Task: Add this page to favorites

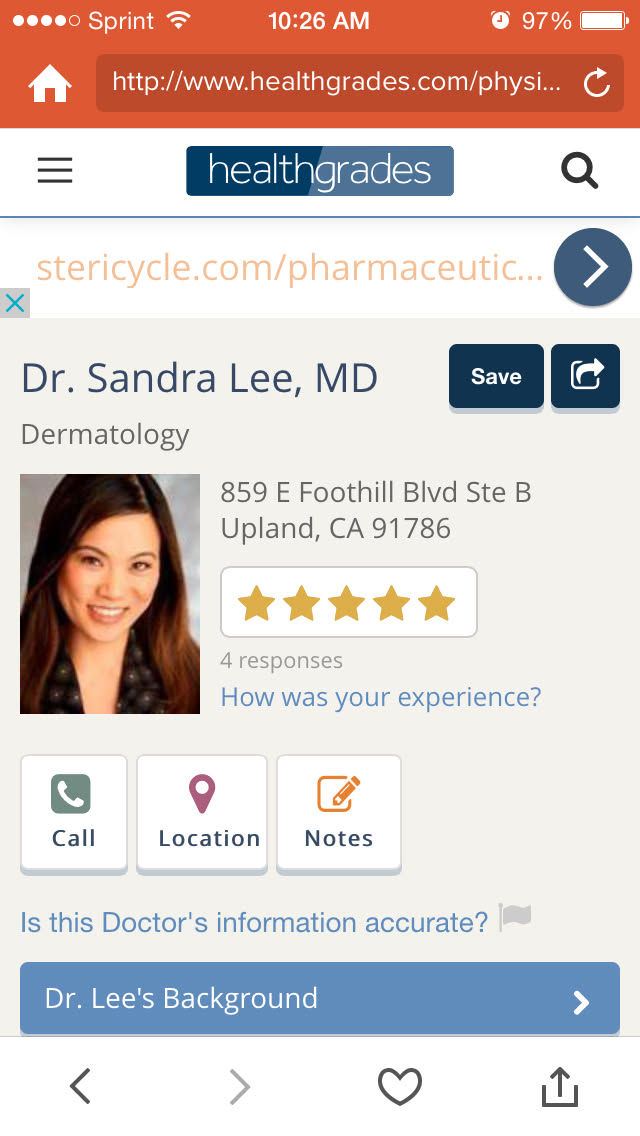Action: point(399,1086)
